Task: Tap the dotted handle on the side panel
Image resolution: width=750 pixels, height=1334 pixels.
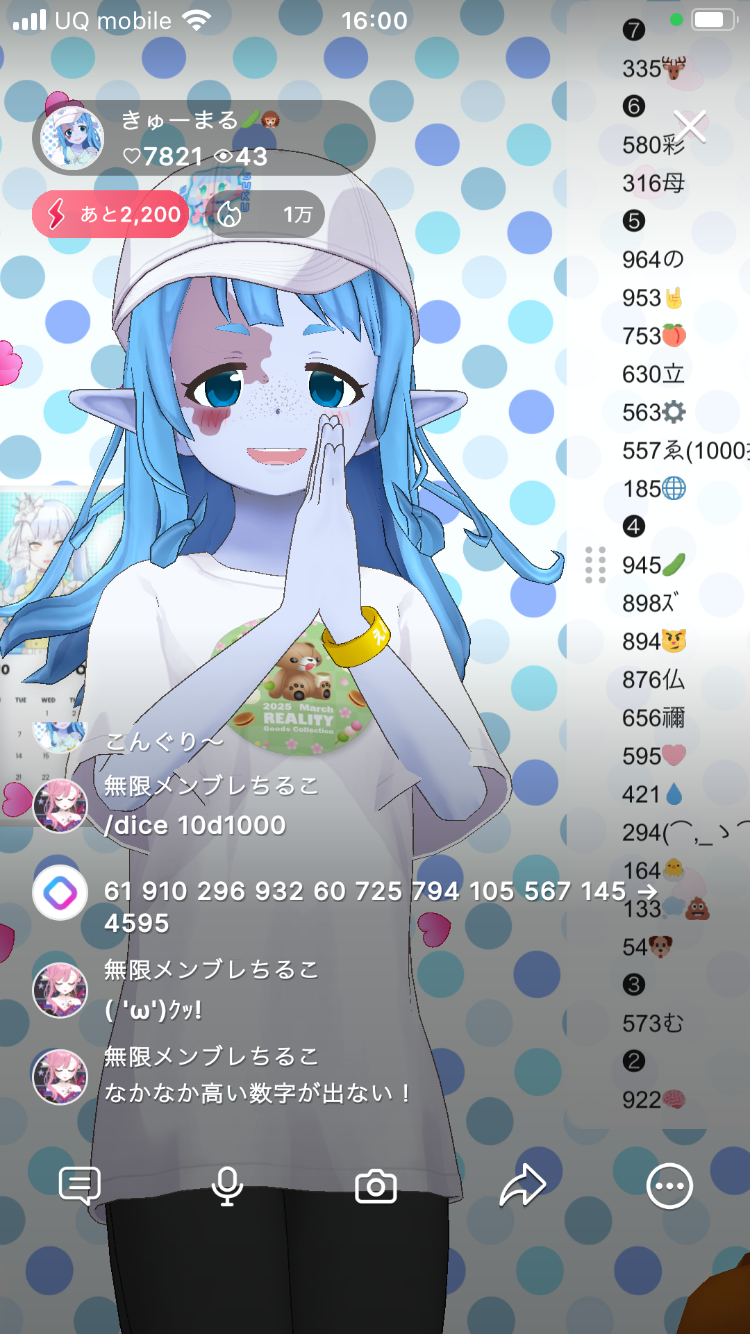Action: [x=595, y=565]
